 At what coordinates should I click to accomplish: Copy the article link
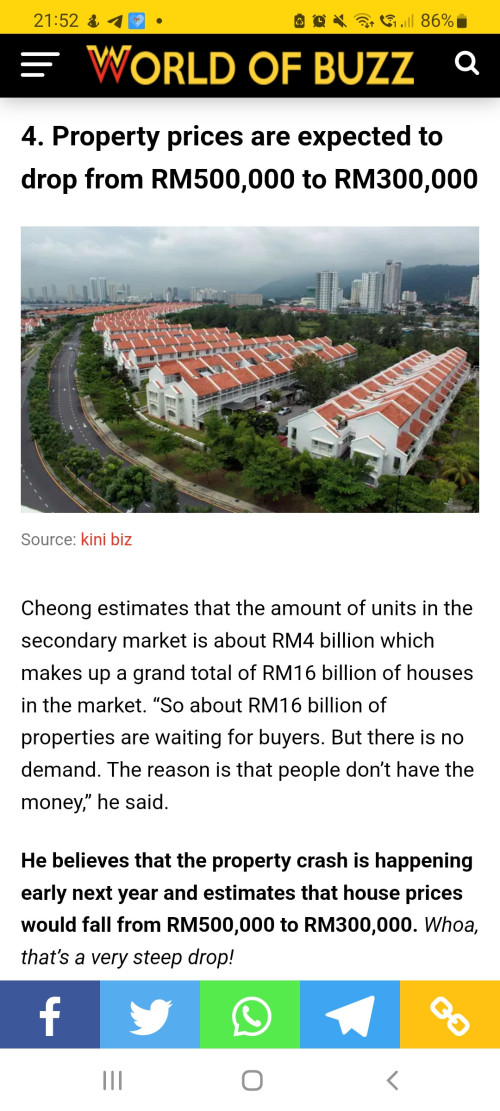(x=450, y=1015)
